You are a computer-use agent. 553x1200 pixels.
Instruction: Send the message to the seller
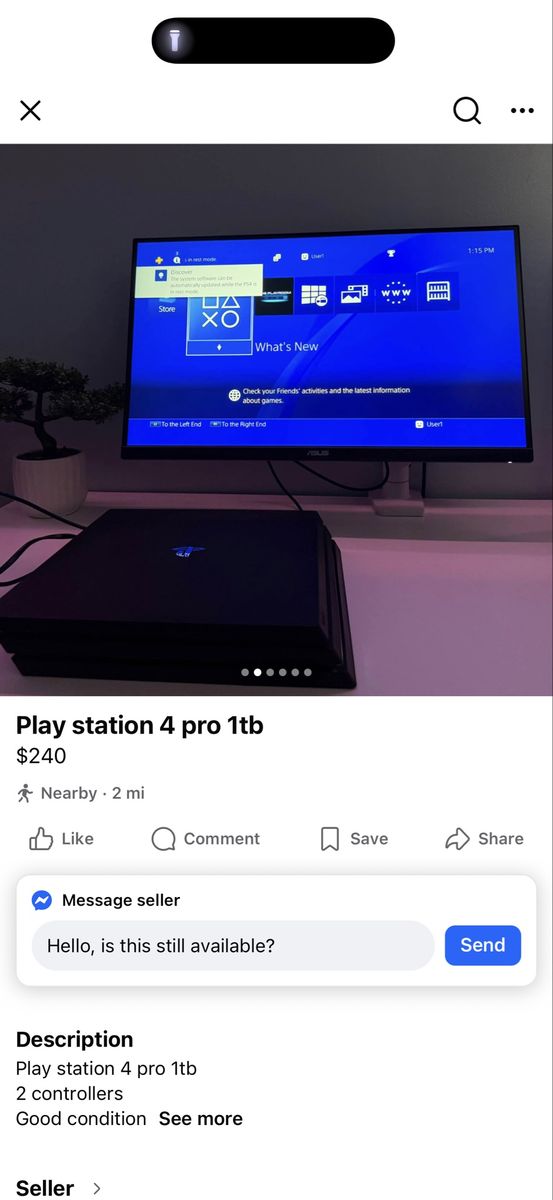pos(483,945)
